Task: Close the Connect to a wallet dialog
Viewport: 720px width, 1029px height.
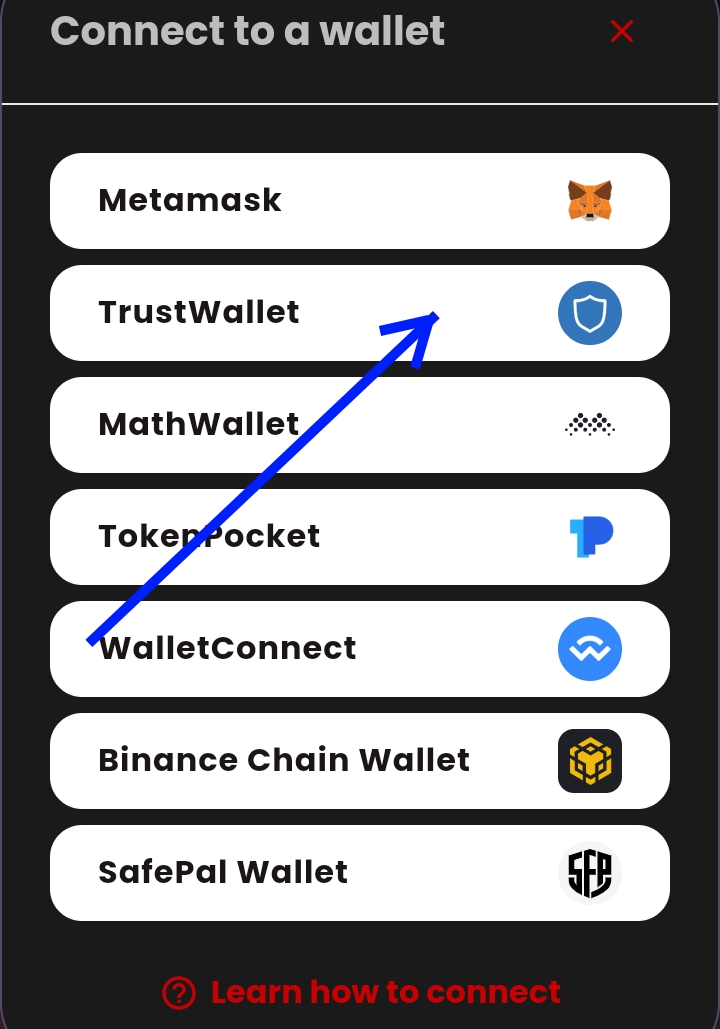Action: tap(622, 32)
